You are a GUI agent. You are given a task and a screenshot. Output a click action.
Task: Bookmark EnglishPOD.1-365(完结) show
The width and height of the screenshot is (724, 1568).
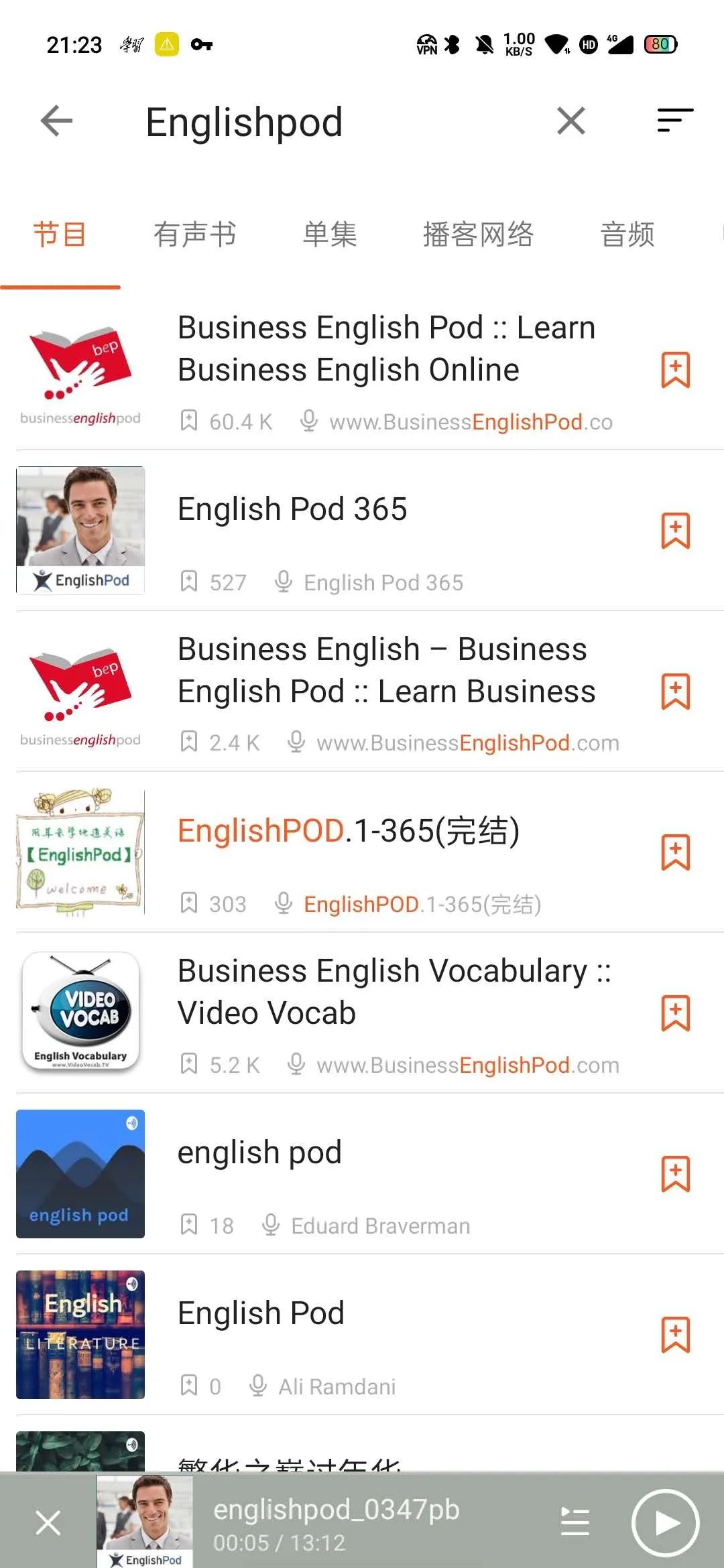[x=675, y=852]
